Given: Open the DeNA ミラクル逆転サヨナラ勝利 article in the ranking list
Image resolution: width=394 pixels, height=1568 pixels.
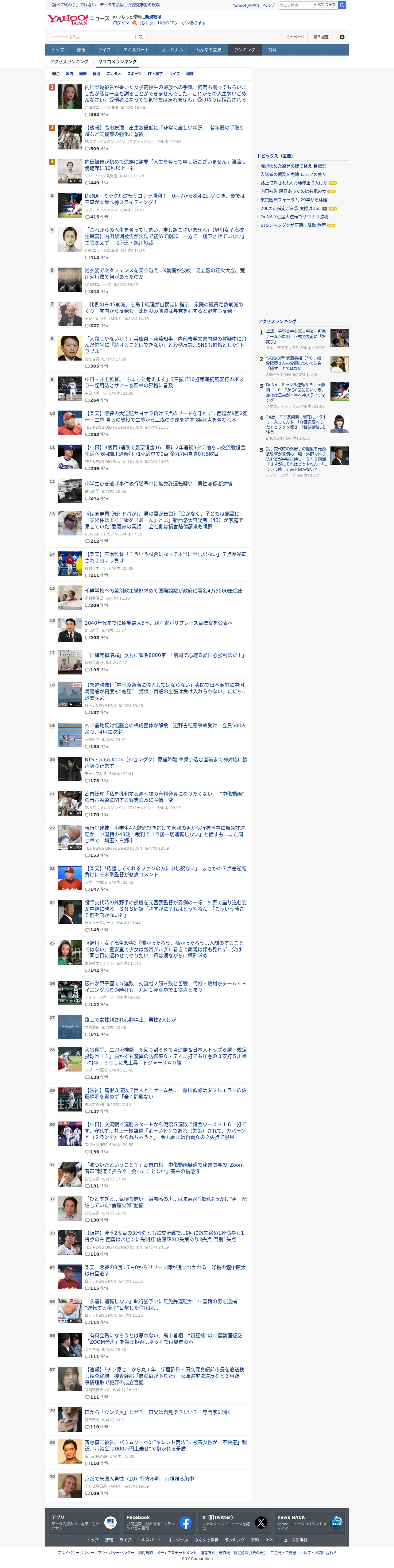Looking at the screenshot, I should pyautogui.click(x=165, y=199).
